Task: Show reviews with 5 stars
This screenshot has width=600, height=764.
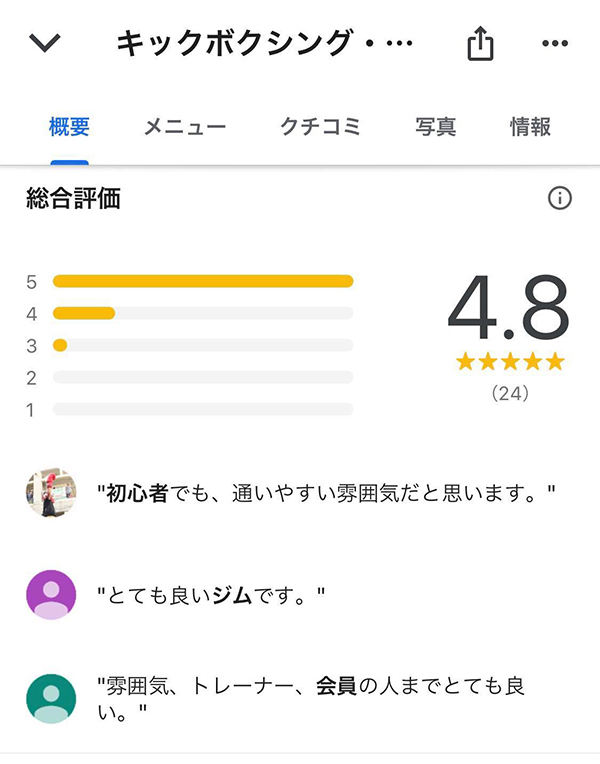Action: (202, 281)
